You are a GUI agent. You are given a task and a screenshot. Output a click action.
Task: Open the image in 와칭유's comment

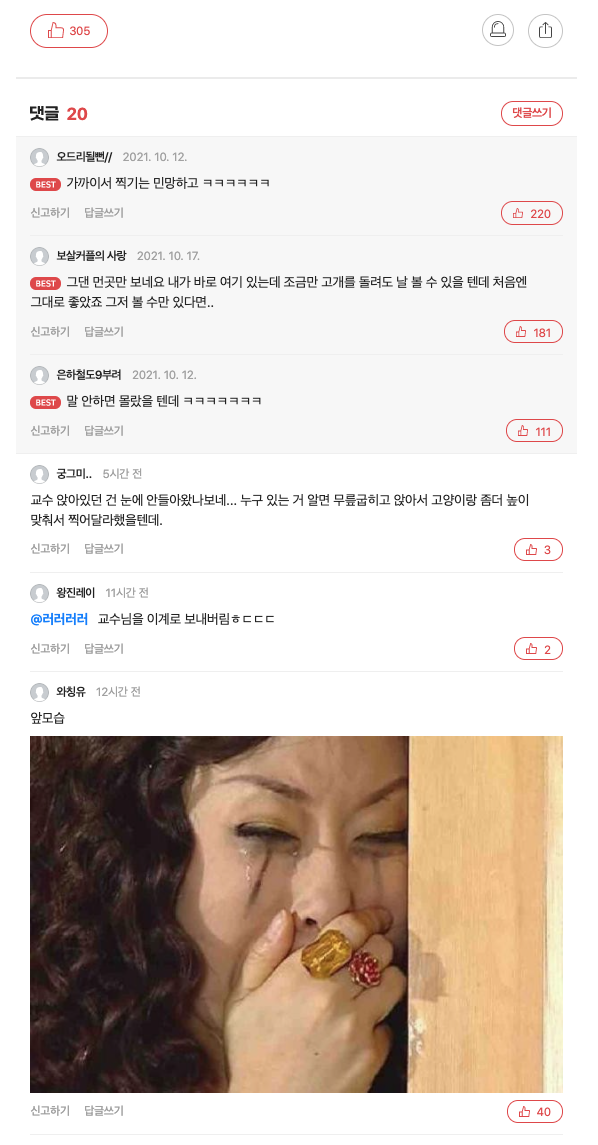[296, 914]
